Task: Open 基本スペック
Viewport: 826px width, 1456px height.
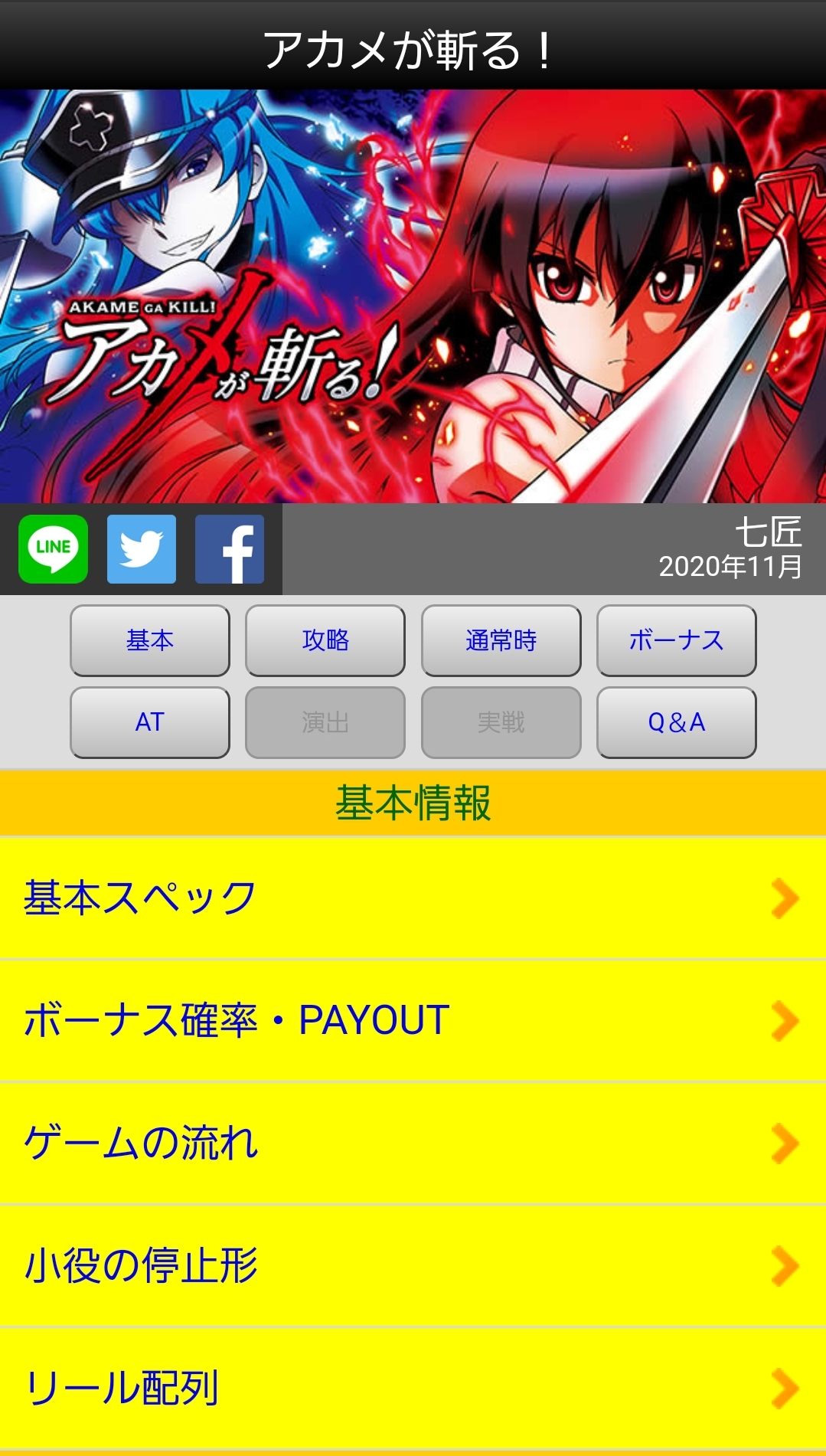Action: (x=413, y=898)
